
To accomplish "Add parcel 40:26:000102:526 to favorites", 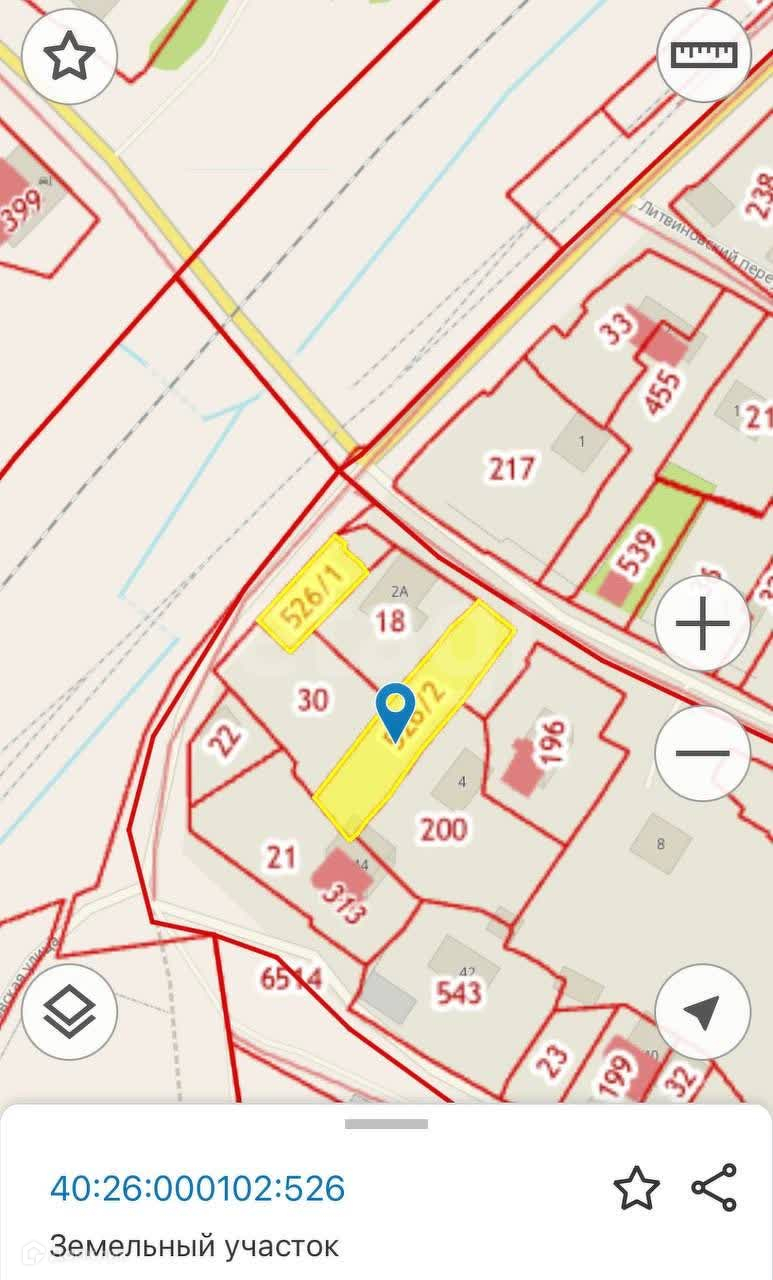I will 636,1188.
